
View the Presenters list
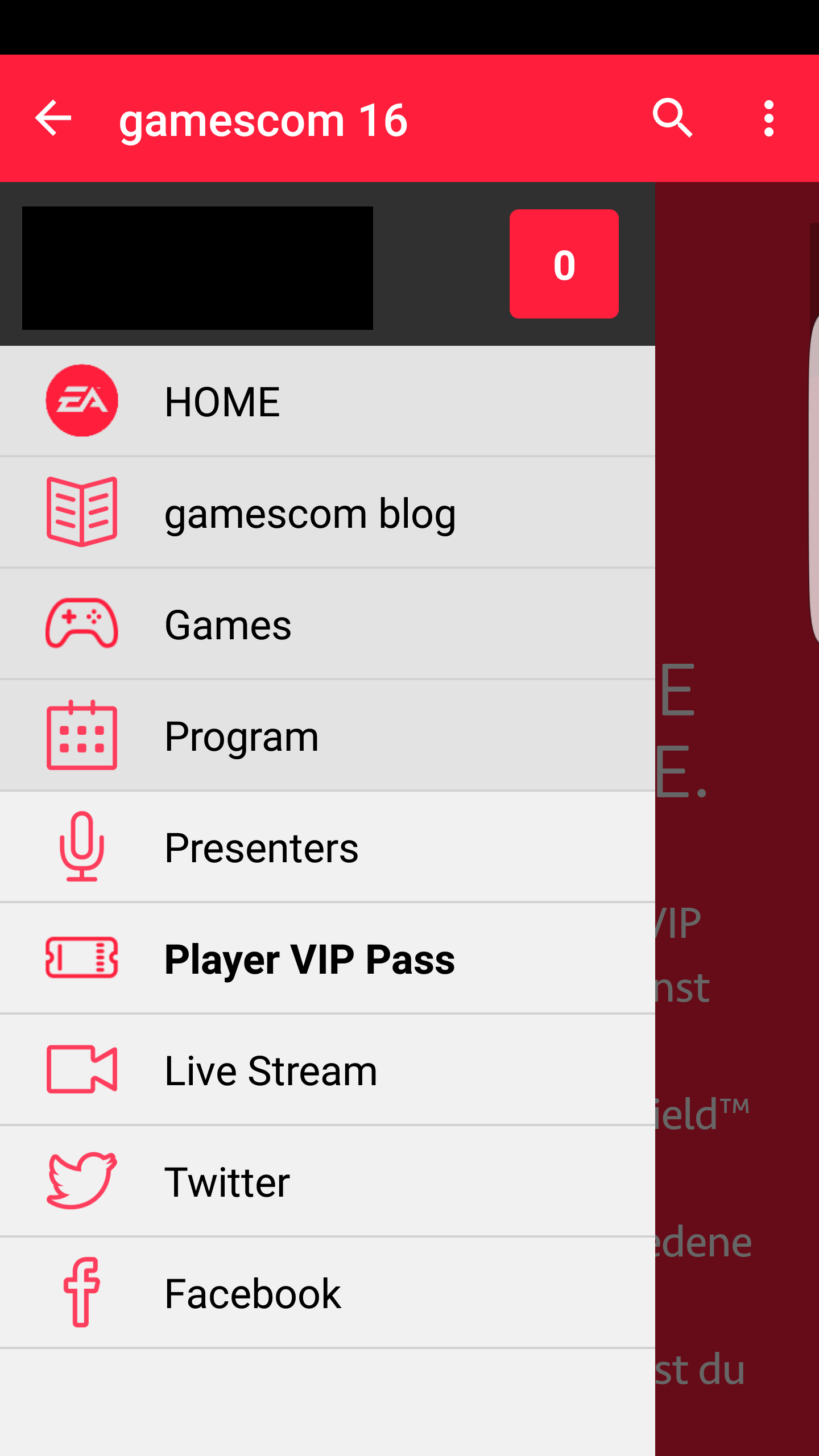coord(328,847)
